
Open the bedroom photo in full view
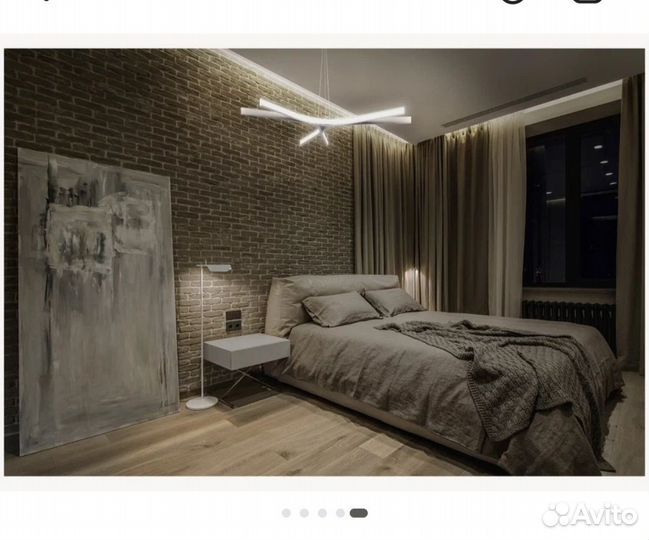pos(324,262)
